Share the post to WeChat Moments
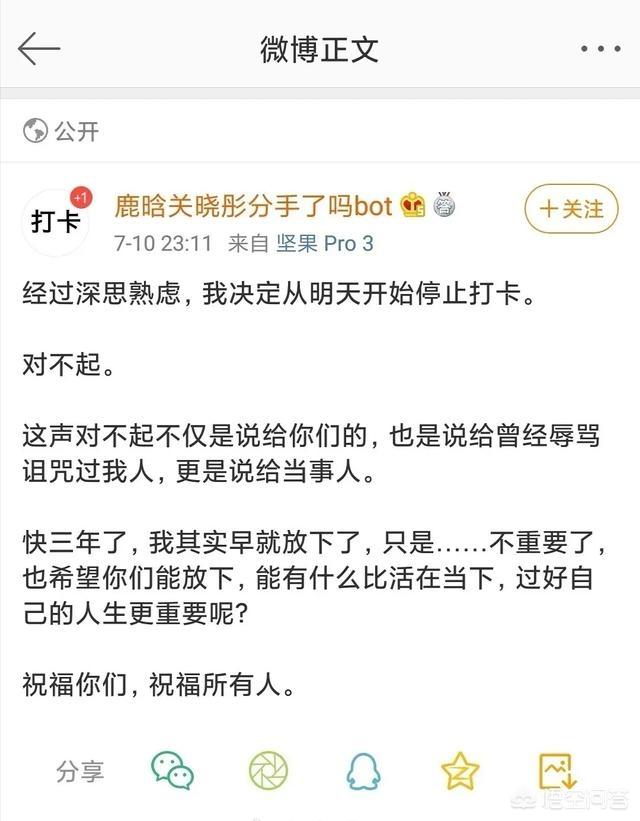The height and width of the screenshot is (821, 640). [x=268, y=770]
